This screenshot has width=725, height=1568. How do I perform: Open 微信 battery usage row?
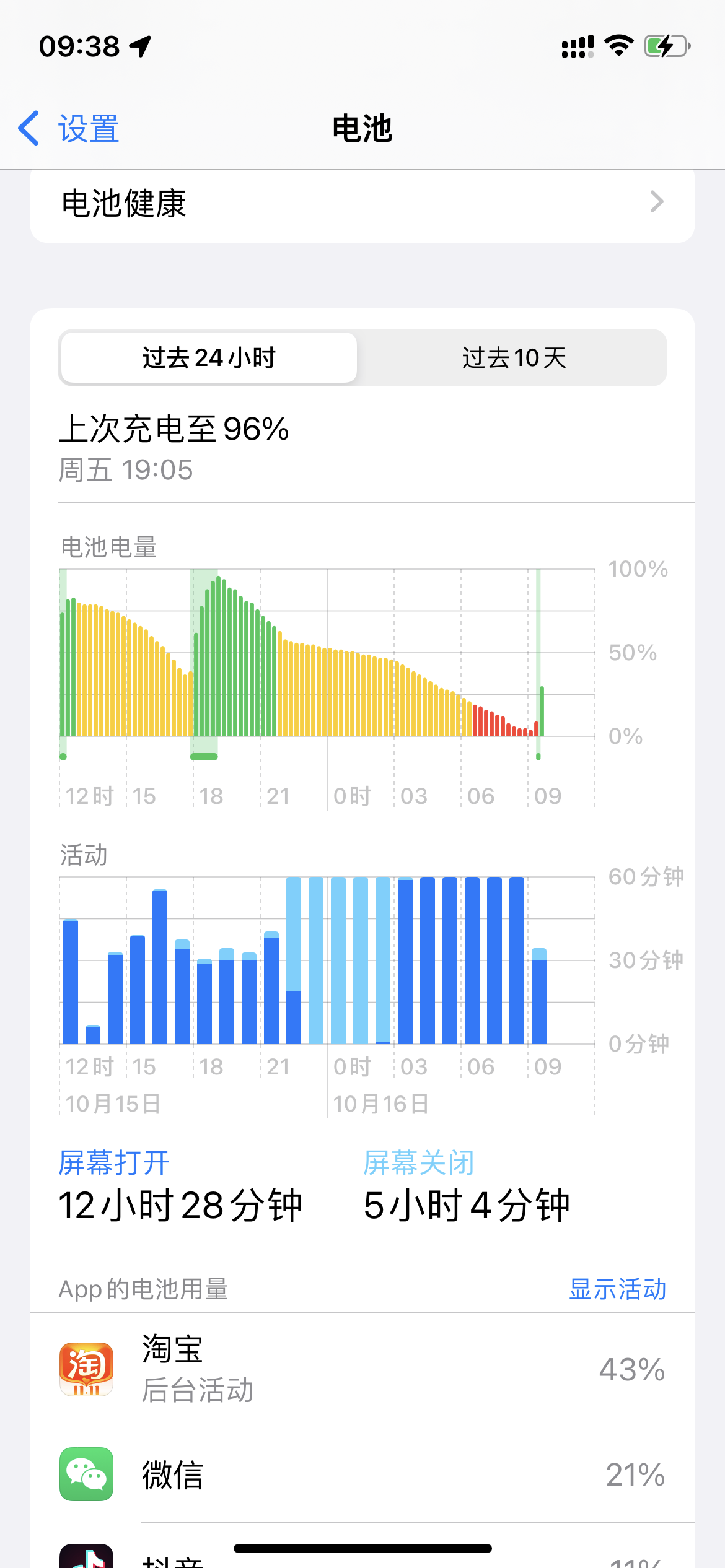coord(362,1474)
